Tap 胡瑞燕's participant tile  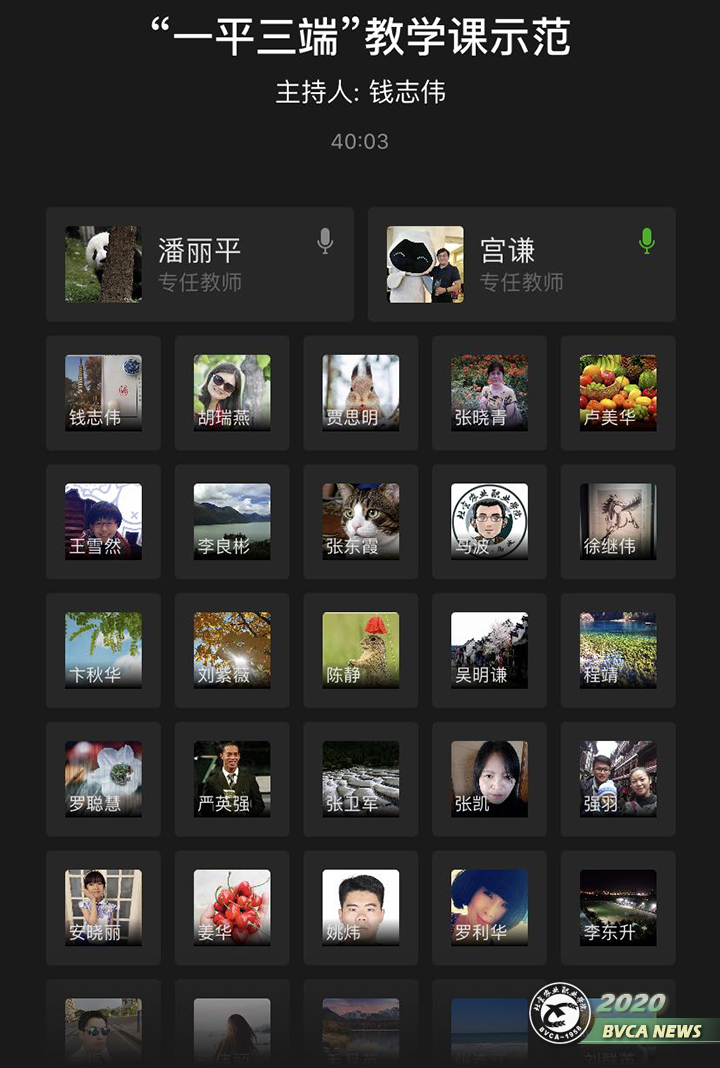tap(232, 393)
